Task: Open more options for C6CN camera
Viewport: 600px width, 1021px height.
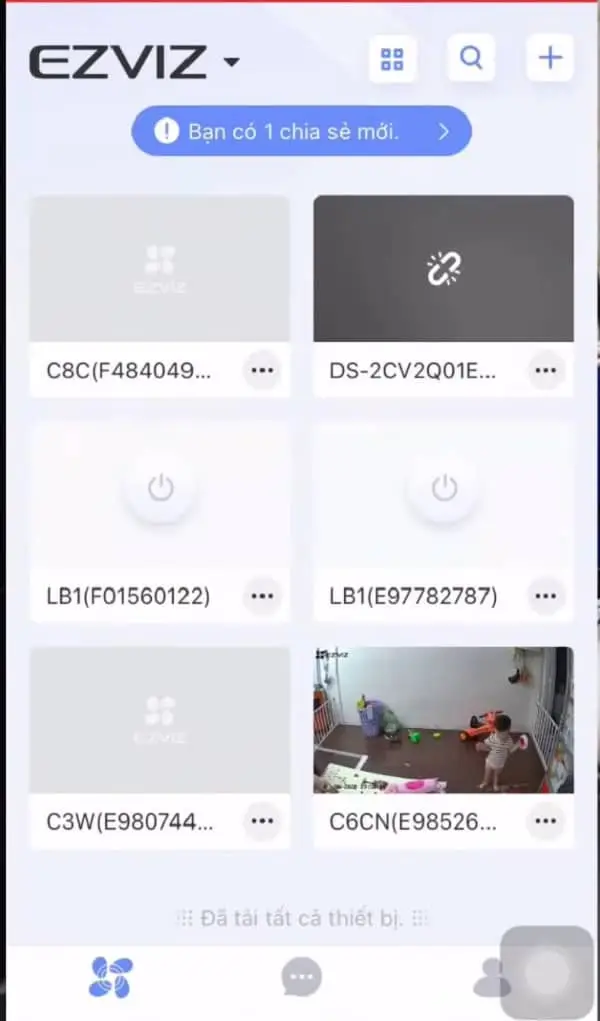Action: point(545,821)
